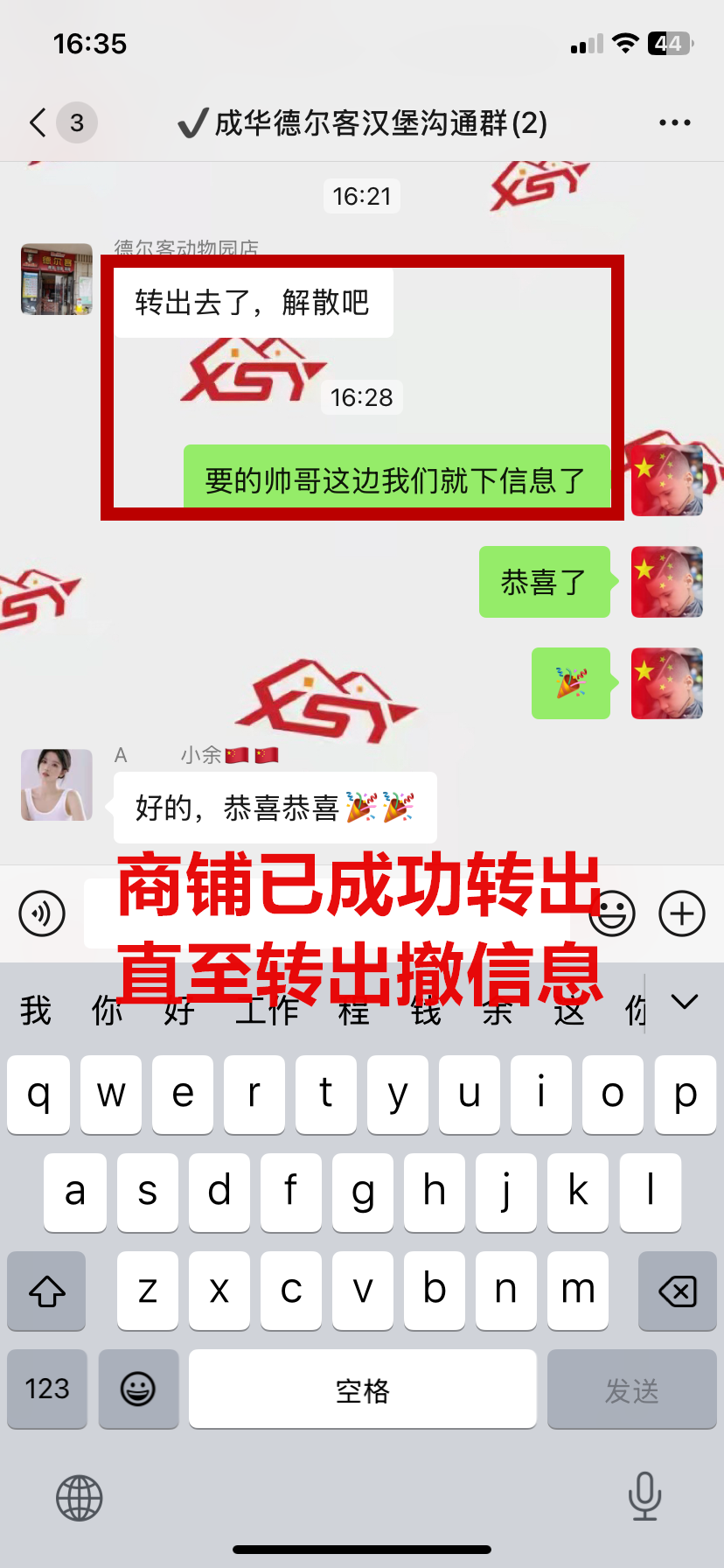Open the group chat overflow menu
This screenshot has height=1568, width=724.
(674, 122)
